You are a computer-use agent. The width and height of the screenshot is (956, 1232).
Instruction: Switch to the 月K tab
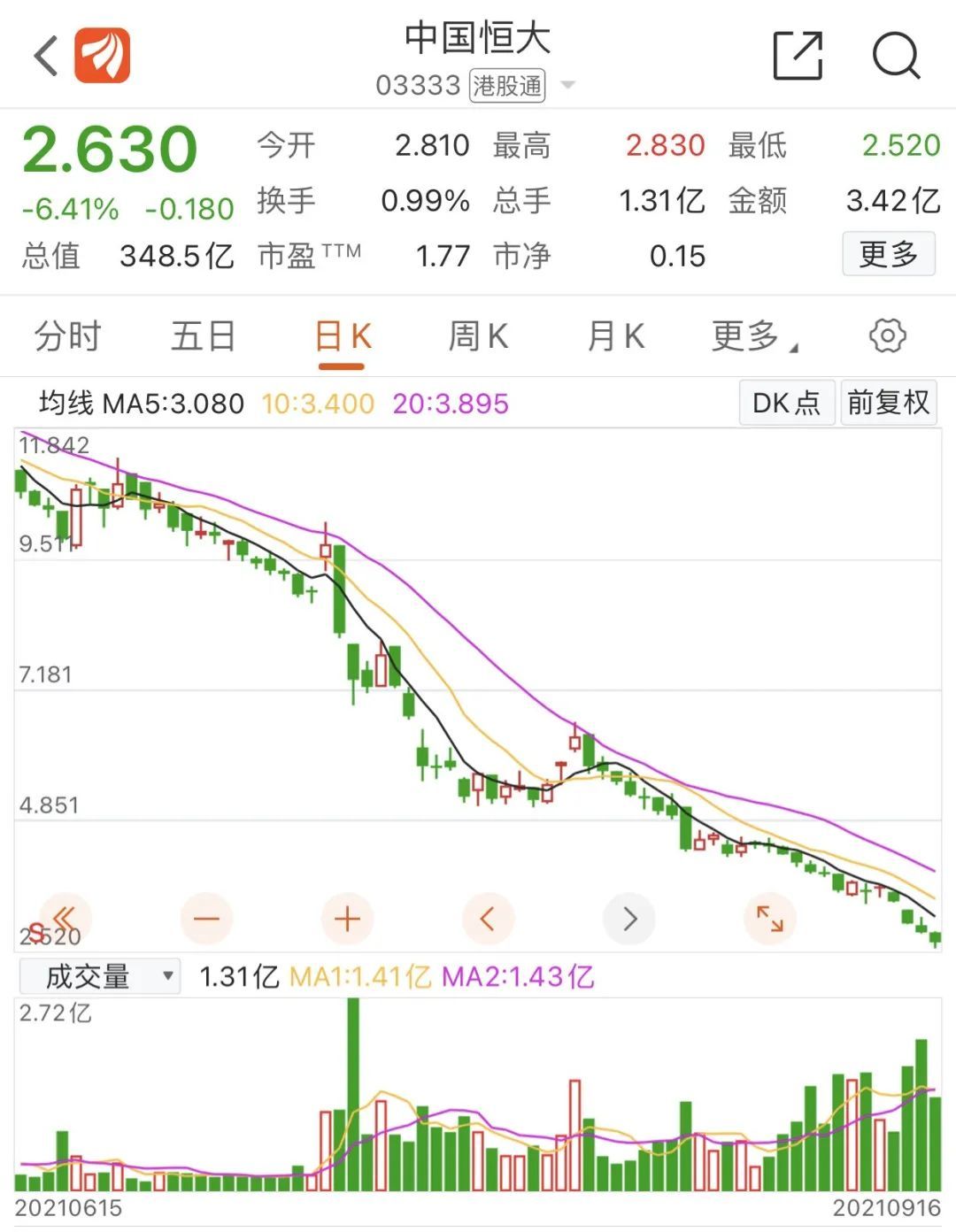(614, 337)
